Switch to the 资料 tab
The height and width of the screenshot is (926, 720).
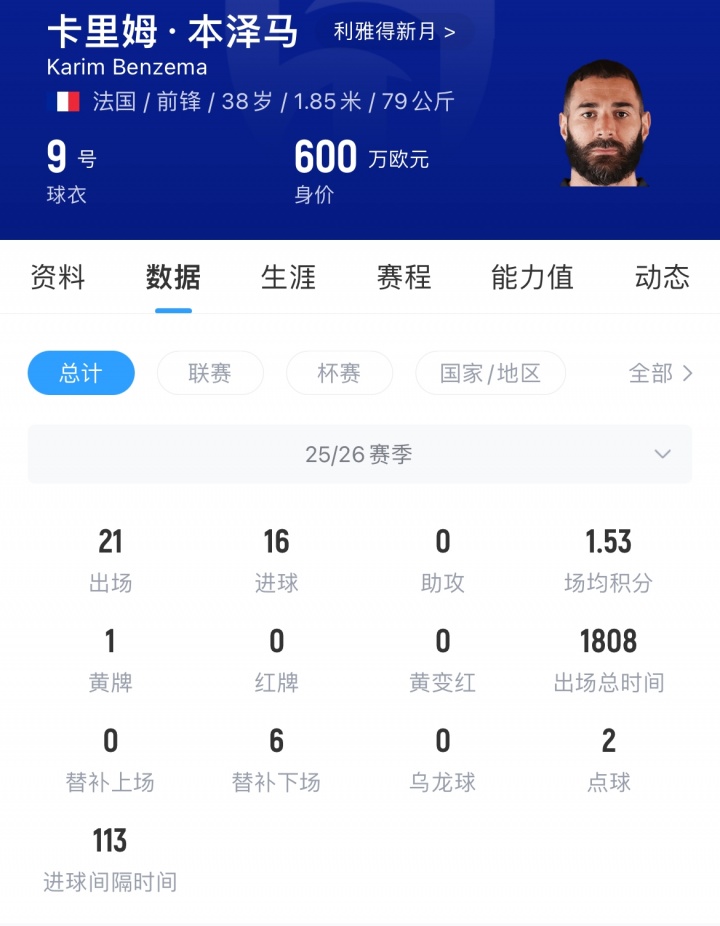[58, 277]
